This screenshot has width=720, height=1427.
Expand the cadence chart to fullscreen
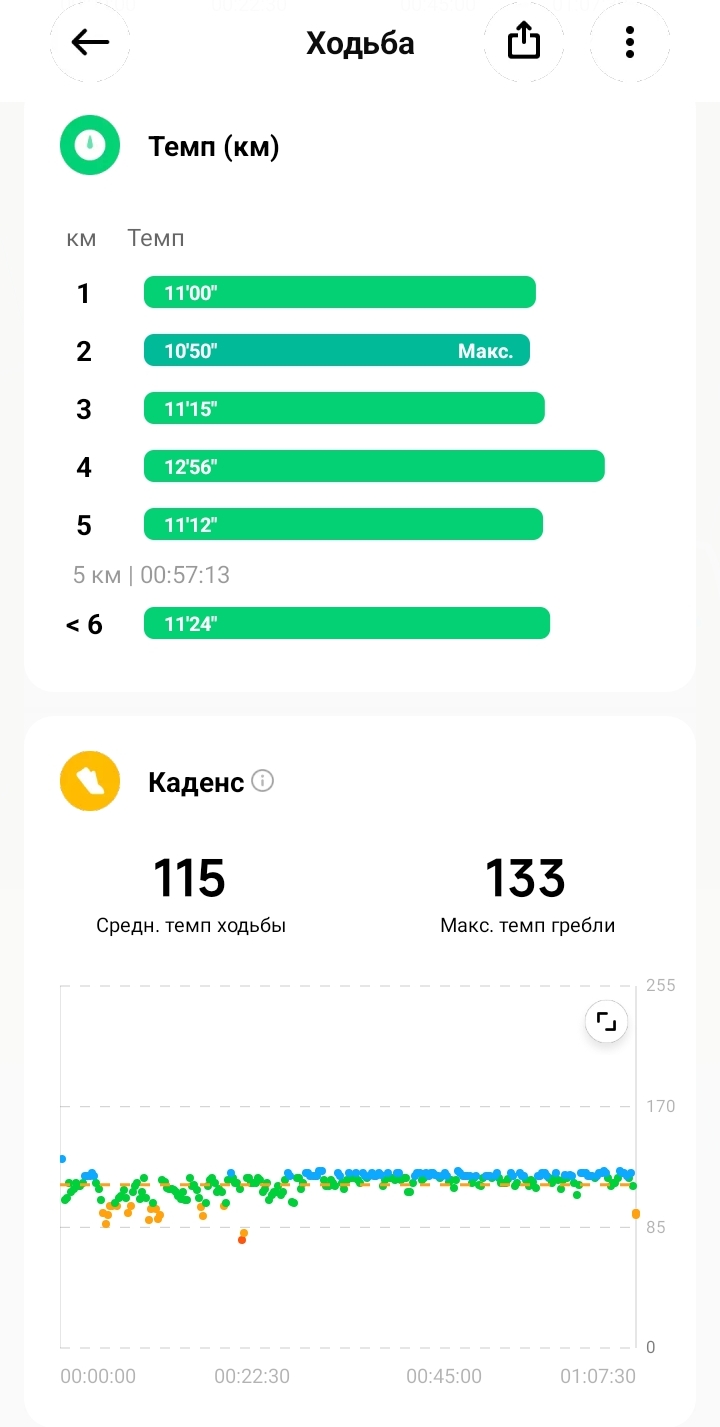click(606, 1022)
